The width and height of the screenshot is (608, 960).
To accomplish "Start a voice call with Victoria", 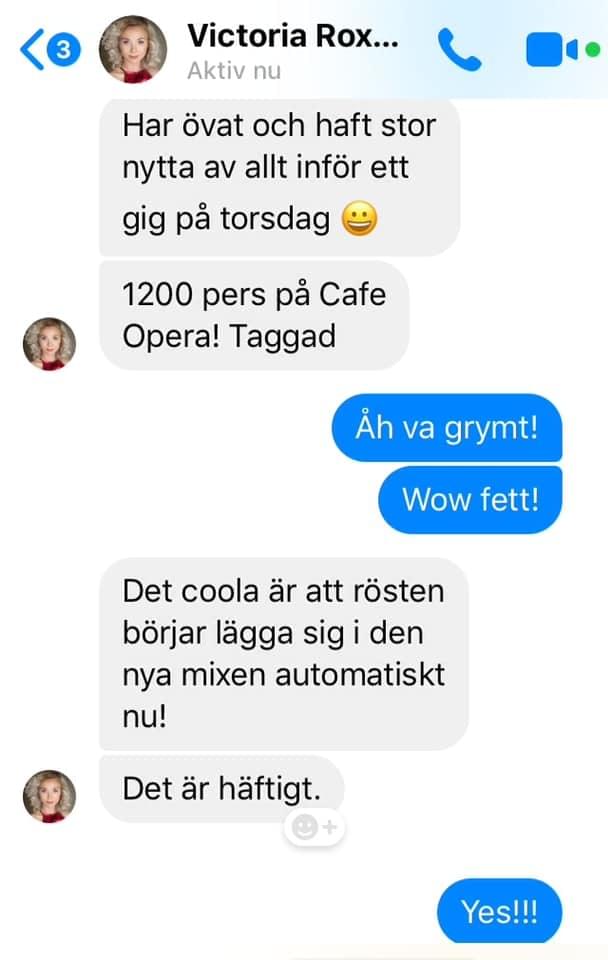I will (459, 50).
